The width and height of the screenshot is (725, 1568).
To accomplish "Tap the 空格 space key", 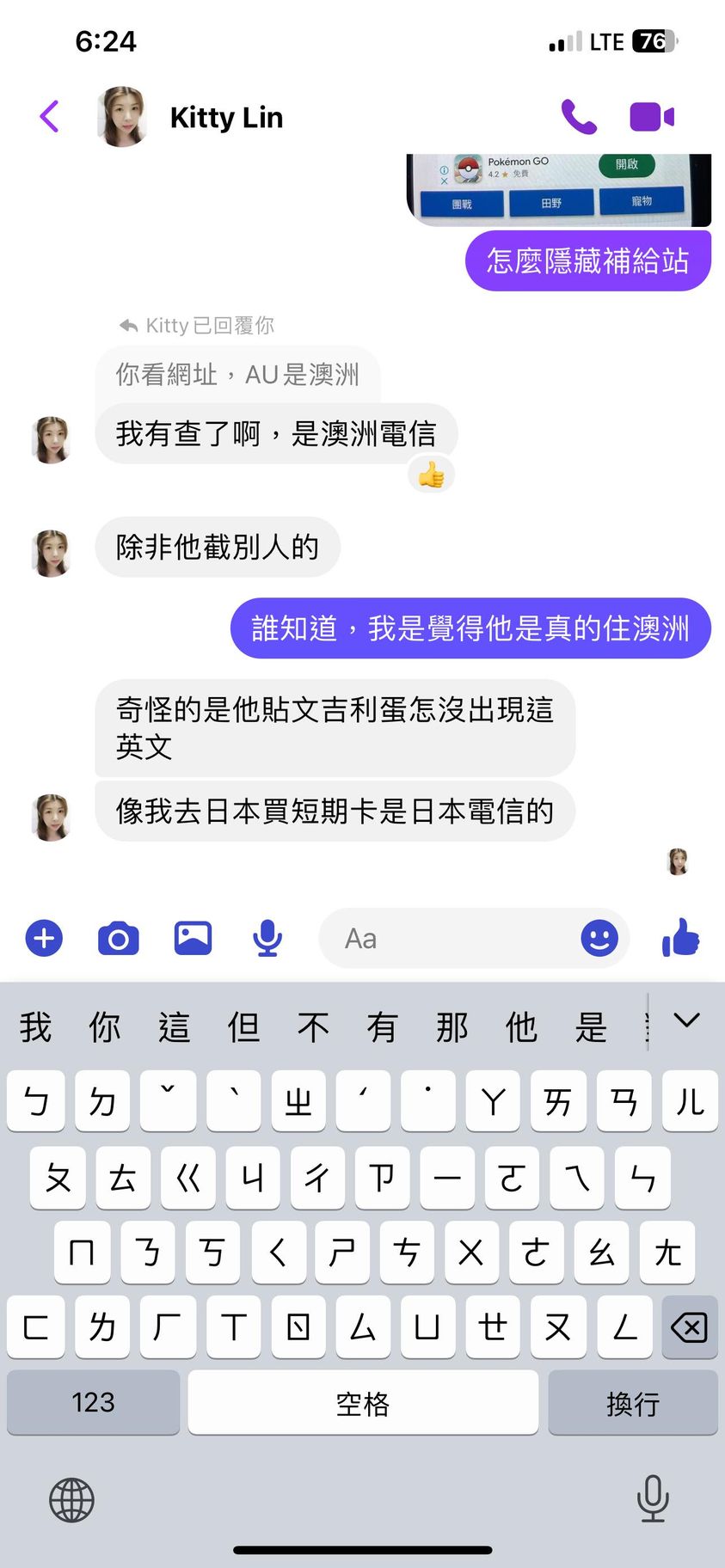I will click(x=363, y=1403).
